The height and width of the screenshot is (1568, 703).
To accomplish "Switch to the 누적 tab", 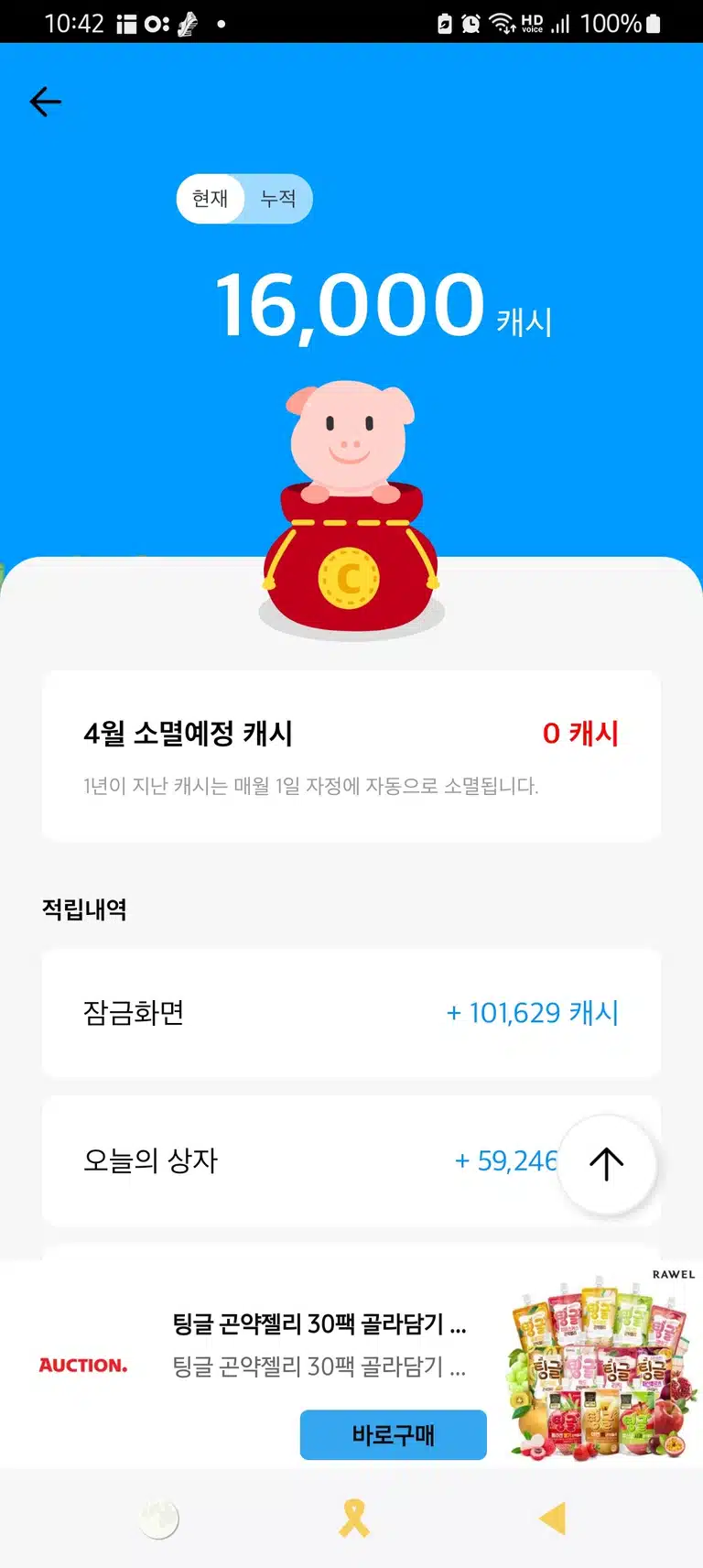I will [278, 199].
